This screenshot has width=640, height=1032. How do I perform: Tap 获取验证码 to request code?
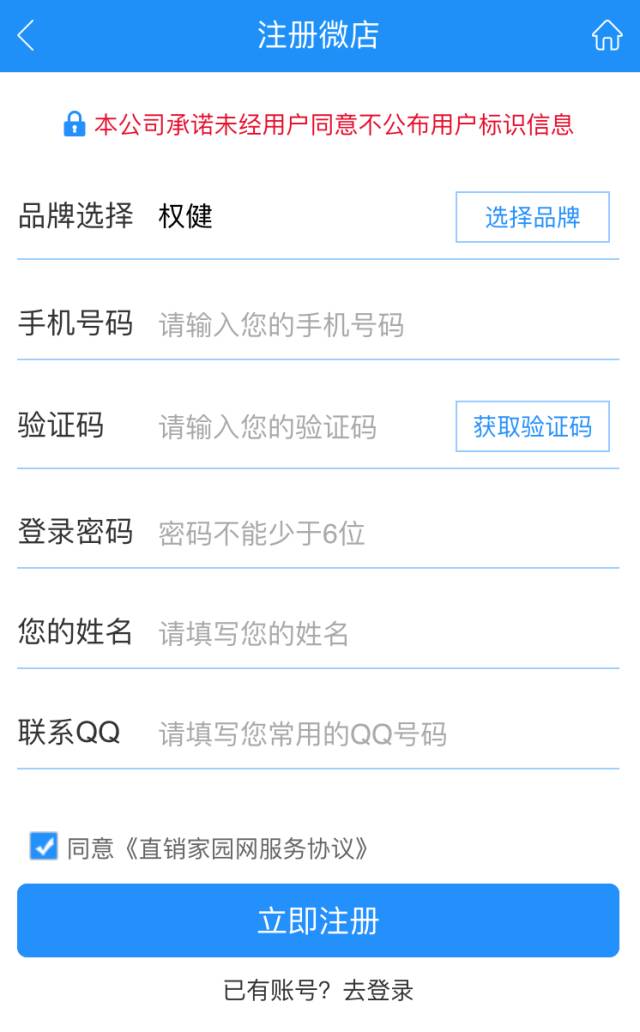(532, 426)
